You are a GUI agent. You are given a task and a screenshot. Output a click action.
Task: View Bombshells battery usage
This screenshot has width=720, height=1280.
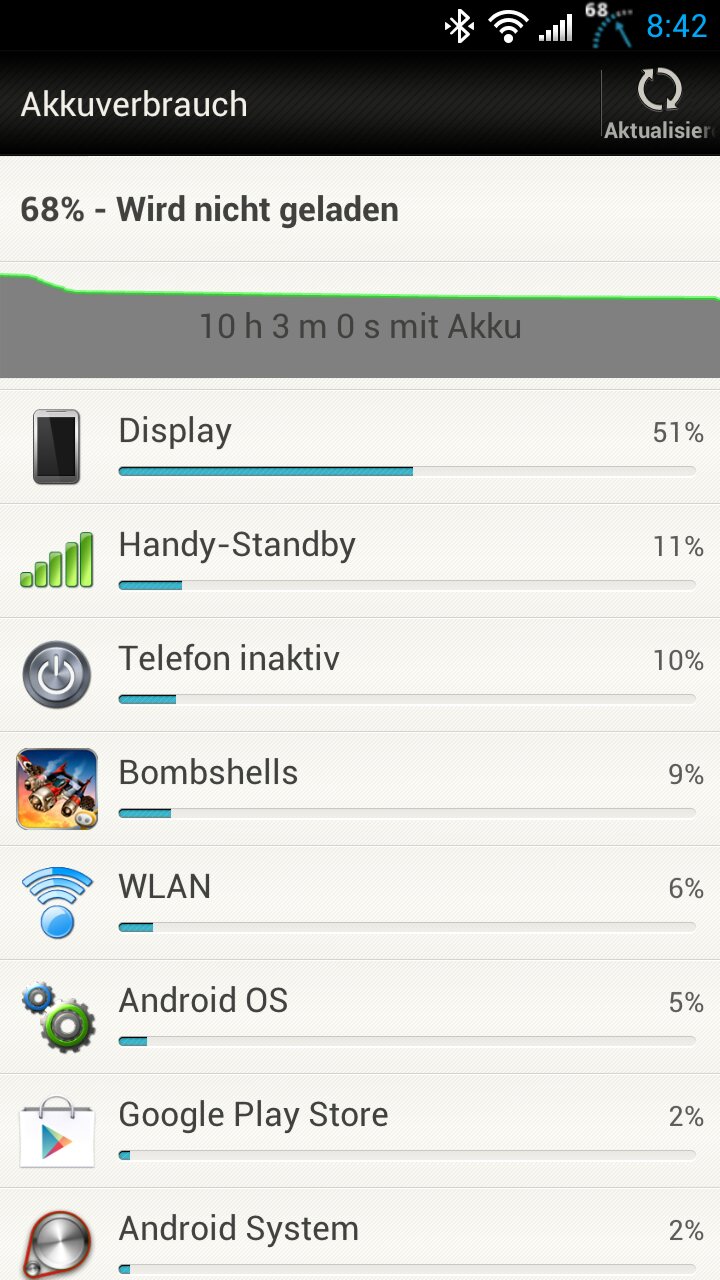tap(360, 789)
